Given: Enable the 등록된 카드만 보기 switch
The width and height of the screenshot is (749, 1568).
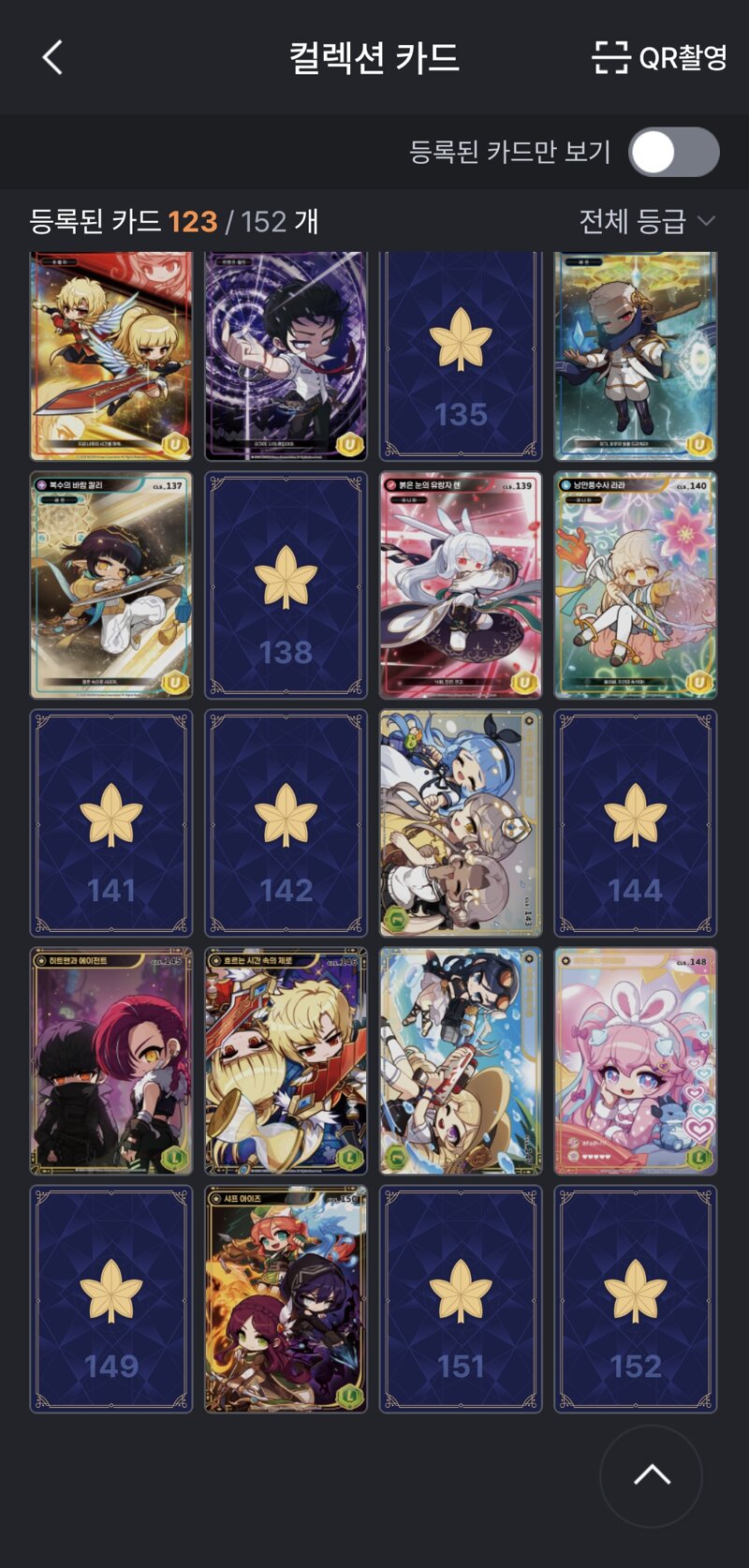Looking at the screenshot, I should point(673,152).
